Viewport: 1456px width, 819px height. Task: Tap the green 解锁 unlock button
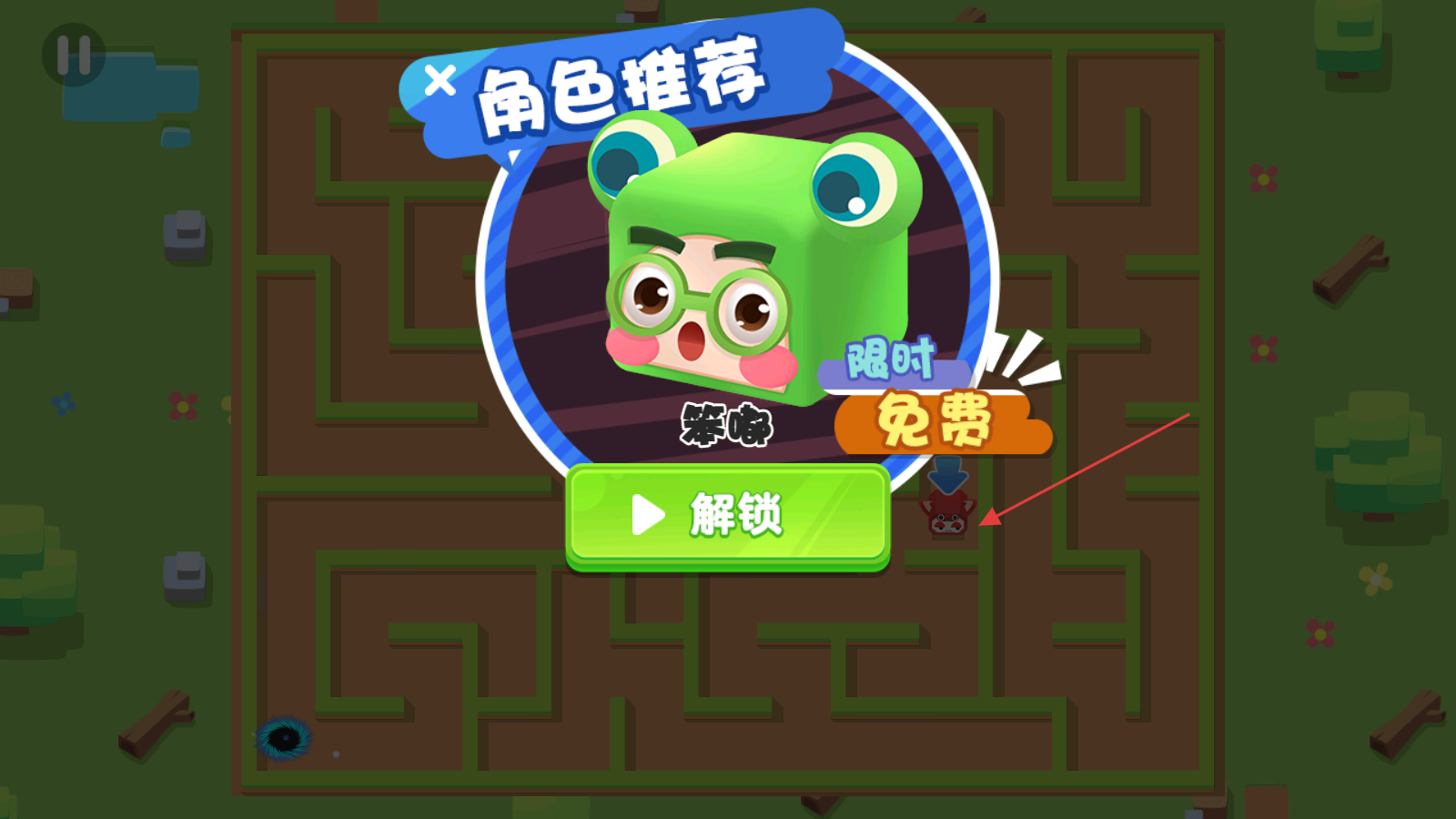(727, 515)
